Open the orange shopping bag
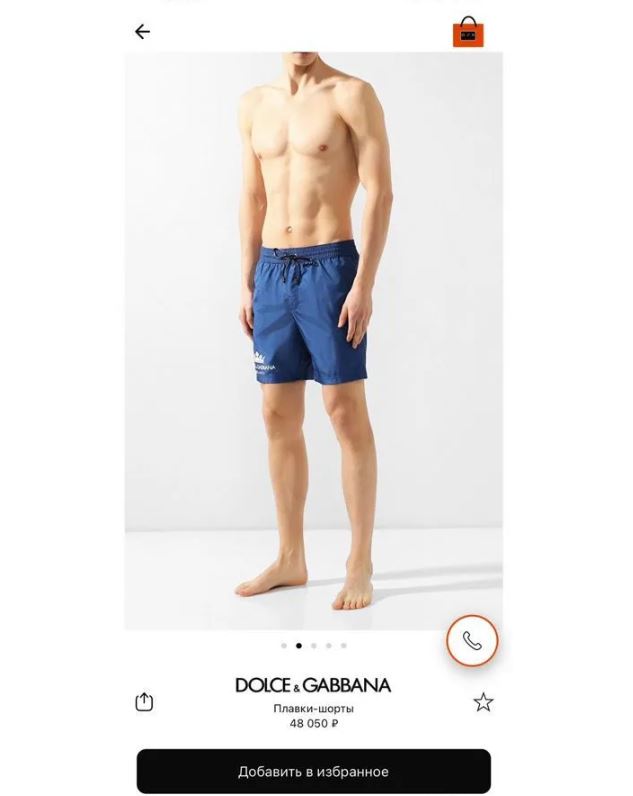Viewport: 633px width, 796px height. (x=468, y=32)
